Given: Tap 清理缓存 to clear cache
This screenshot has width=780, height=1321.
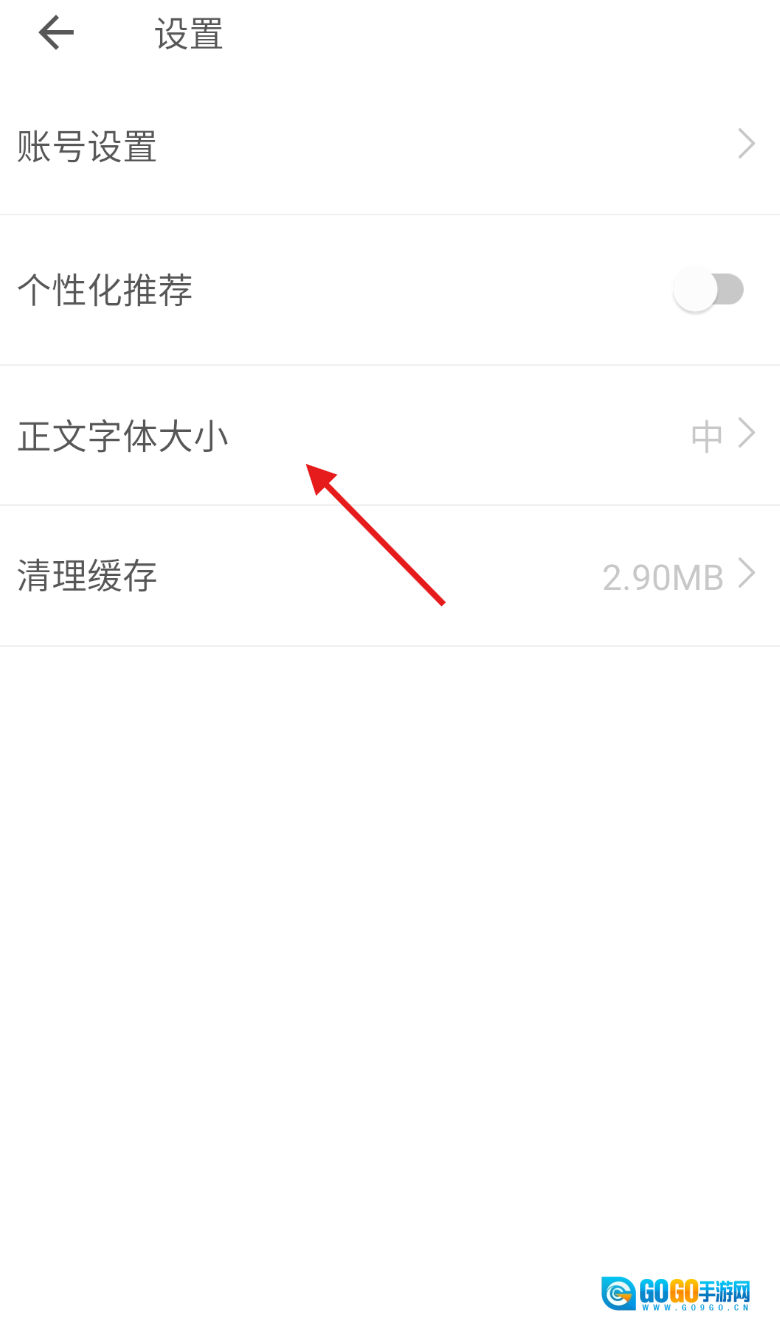Looking at the screenshot, I should click(x=388, y=576).
